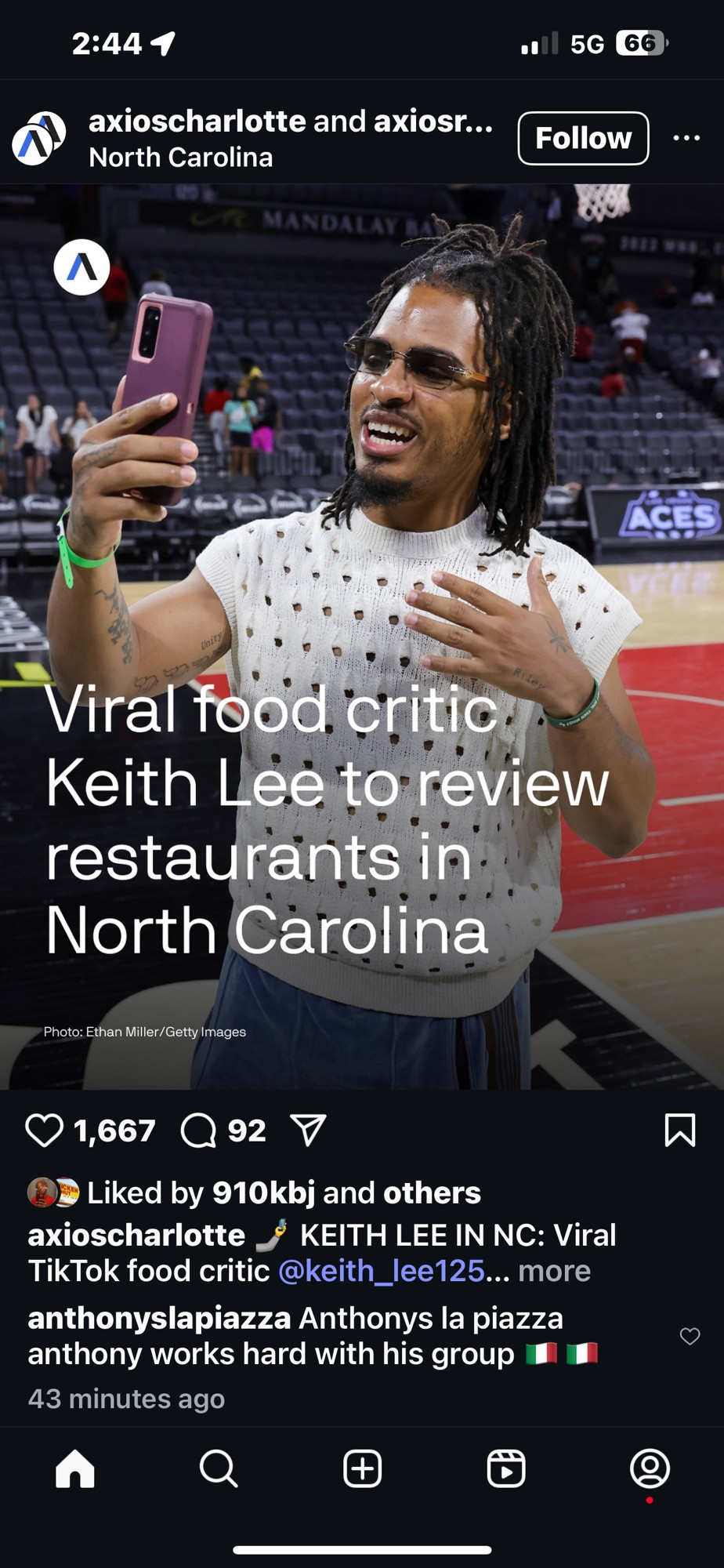Share the post via paper plane icon
Screen dimensions: 724x1568
click(308, 1131)
